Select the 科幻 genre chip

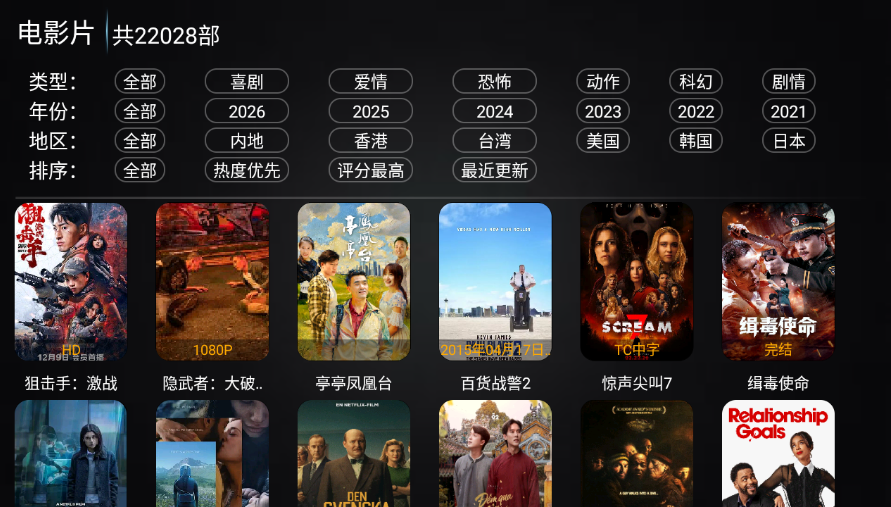point(695,81)
